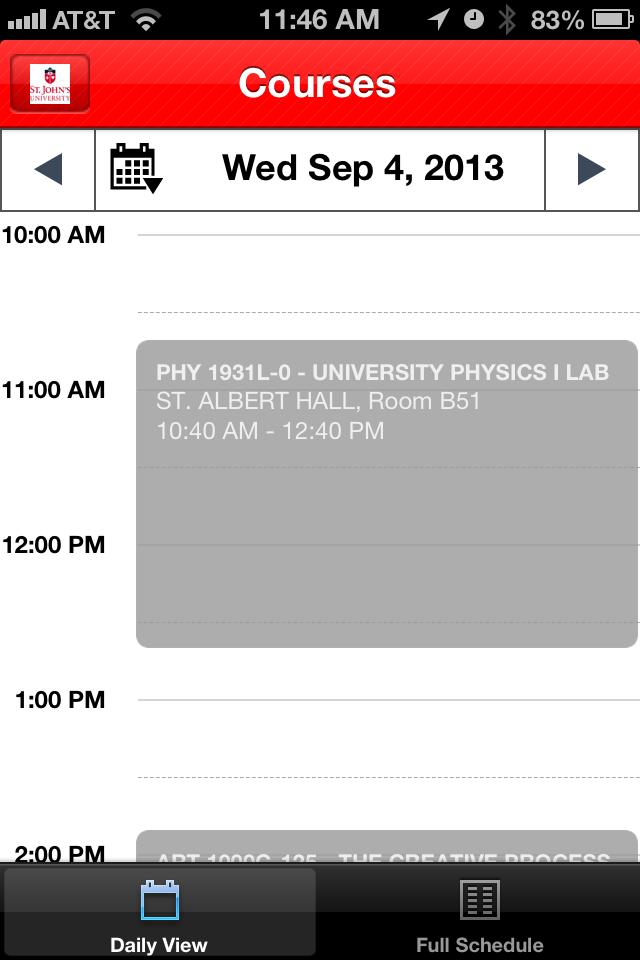
Task: Open The Creative Process course block
Action: [386, 848]
